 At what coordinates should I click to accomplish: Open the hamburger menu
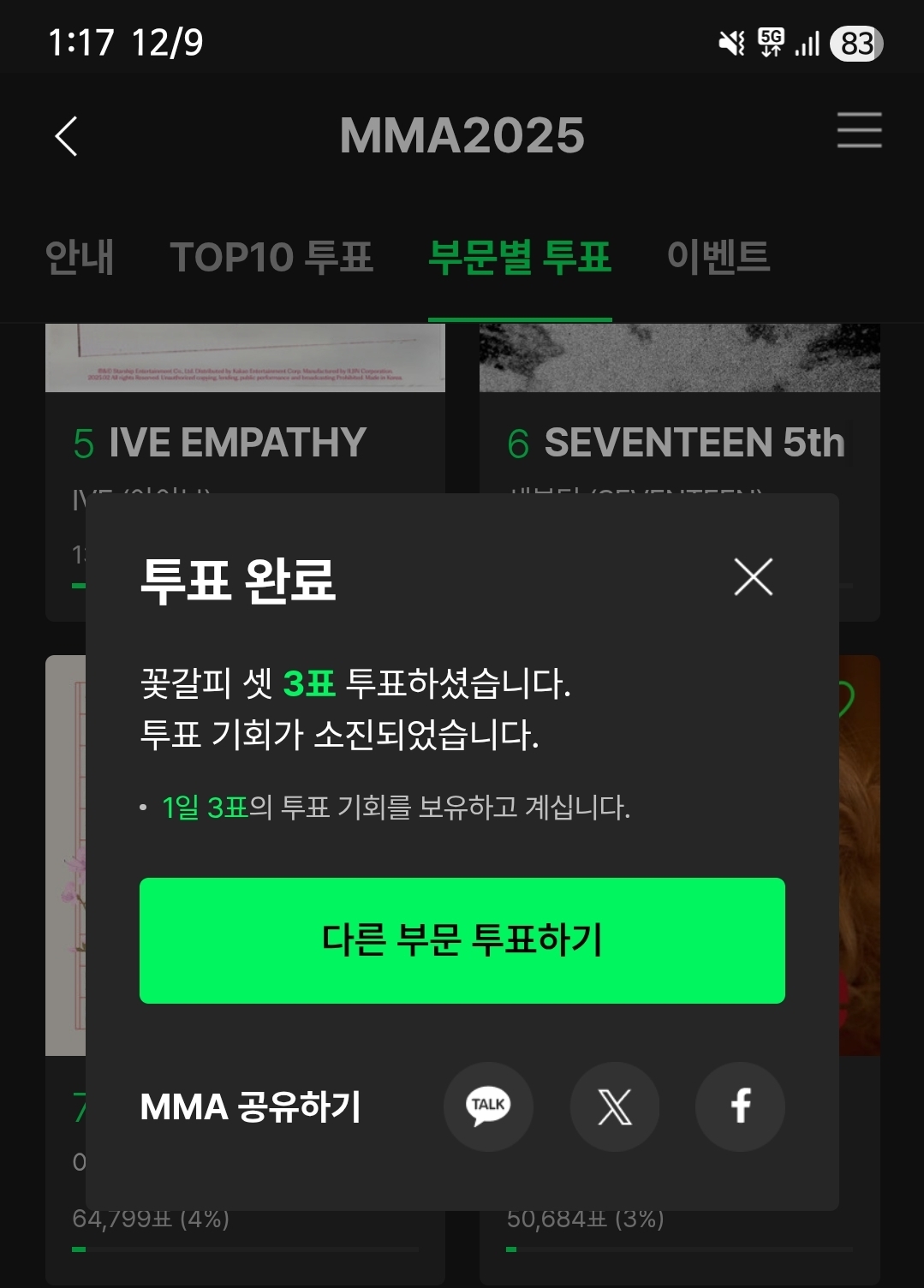click(859, 131)
